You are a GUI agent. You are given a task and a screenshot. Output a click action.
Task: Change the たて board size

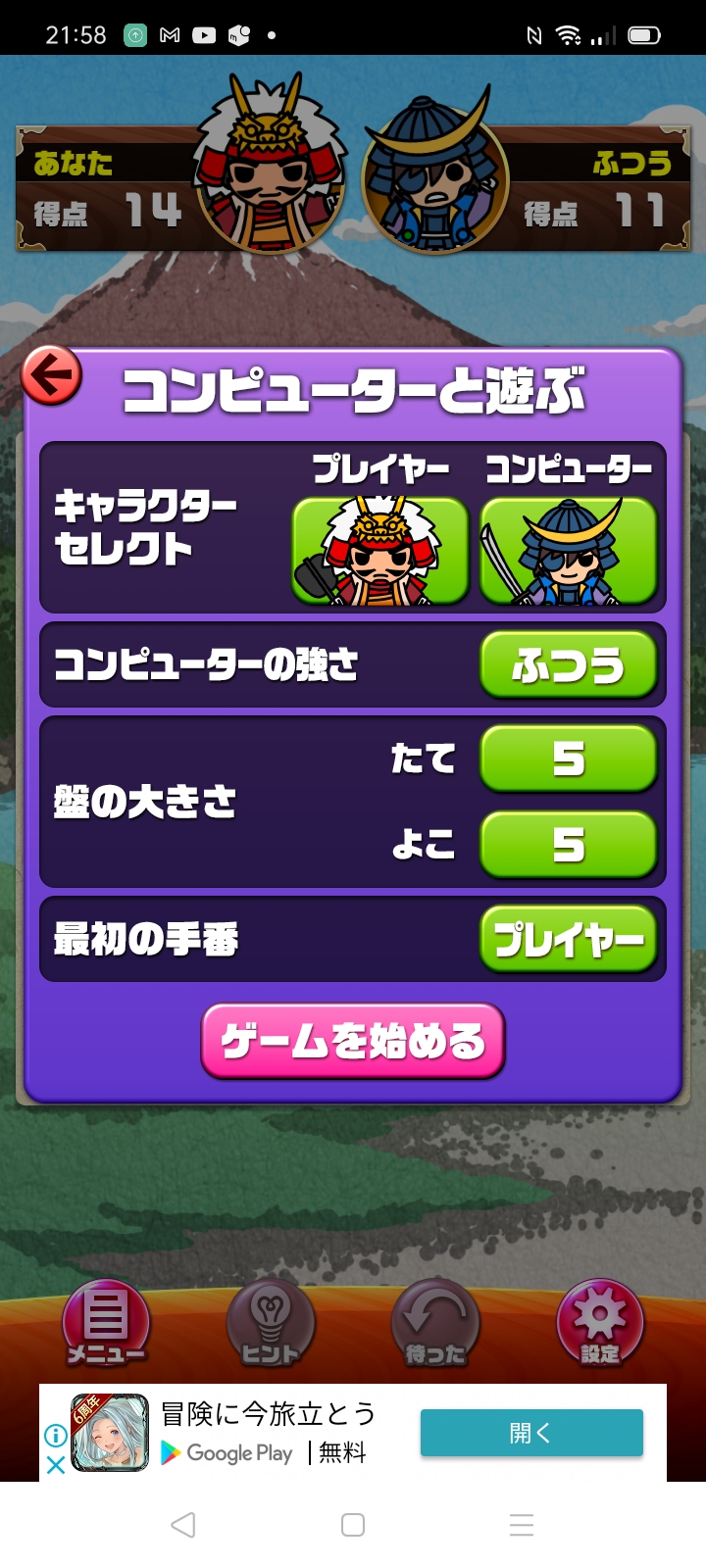pos(568,759)
